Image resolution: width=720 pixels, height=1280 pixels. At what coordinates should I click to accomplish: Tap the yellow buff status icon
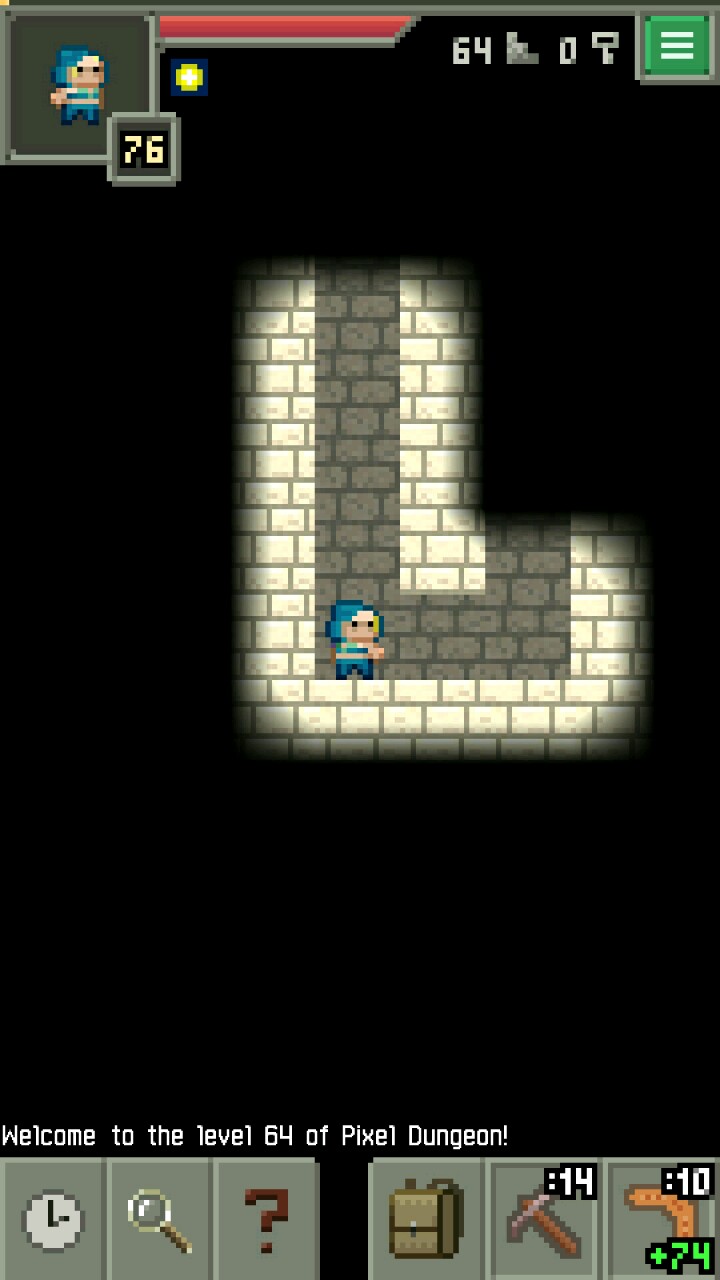coord(189,77)
